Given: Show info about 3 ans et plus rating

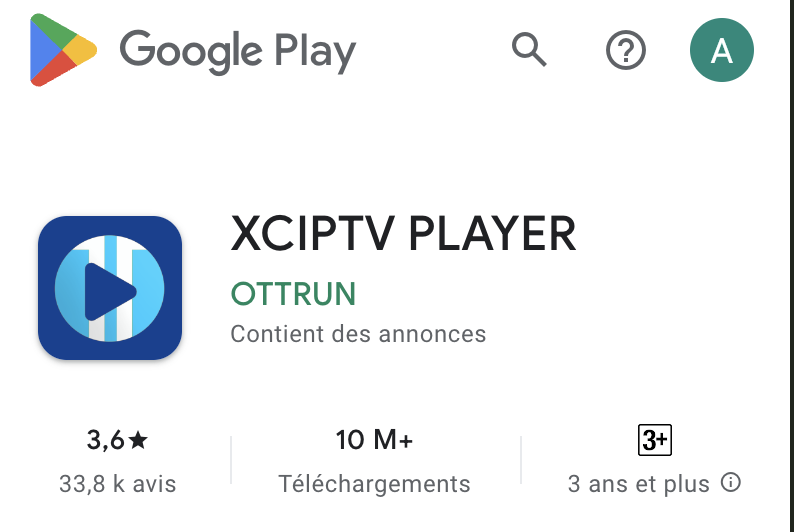Looking at the screenshot, I should pyautogui.click(x=731, y=483).
